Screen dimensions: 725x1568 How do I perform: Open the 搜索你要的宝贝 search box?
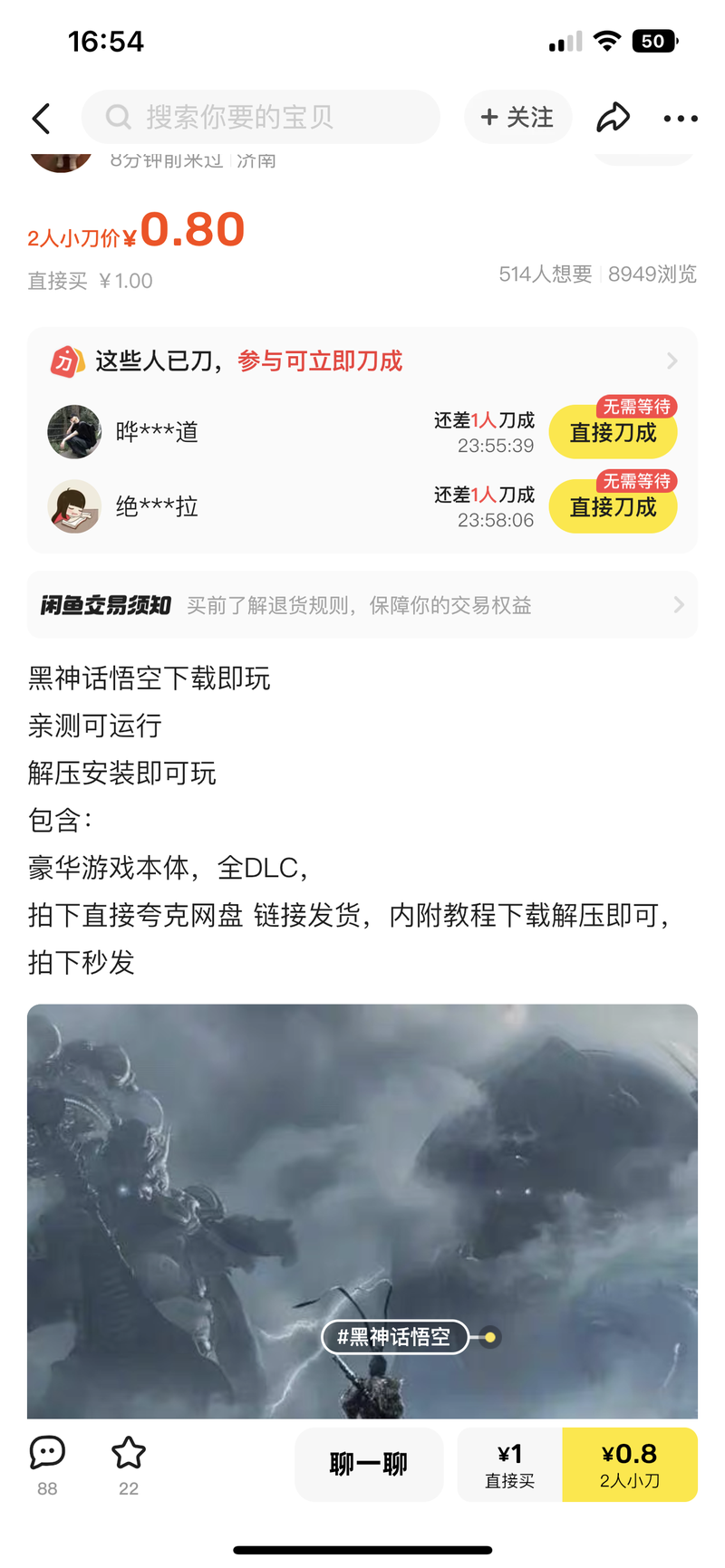(261, 117)
